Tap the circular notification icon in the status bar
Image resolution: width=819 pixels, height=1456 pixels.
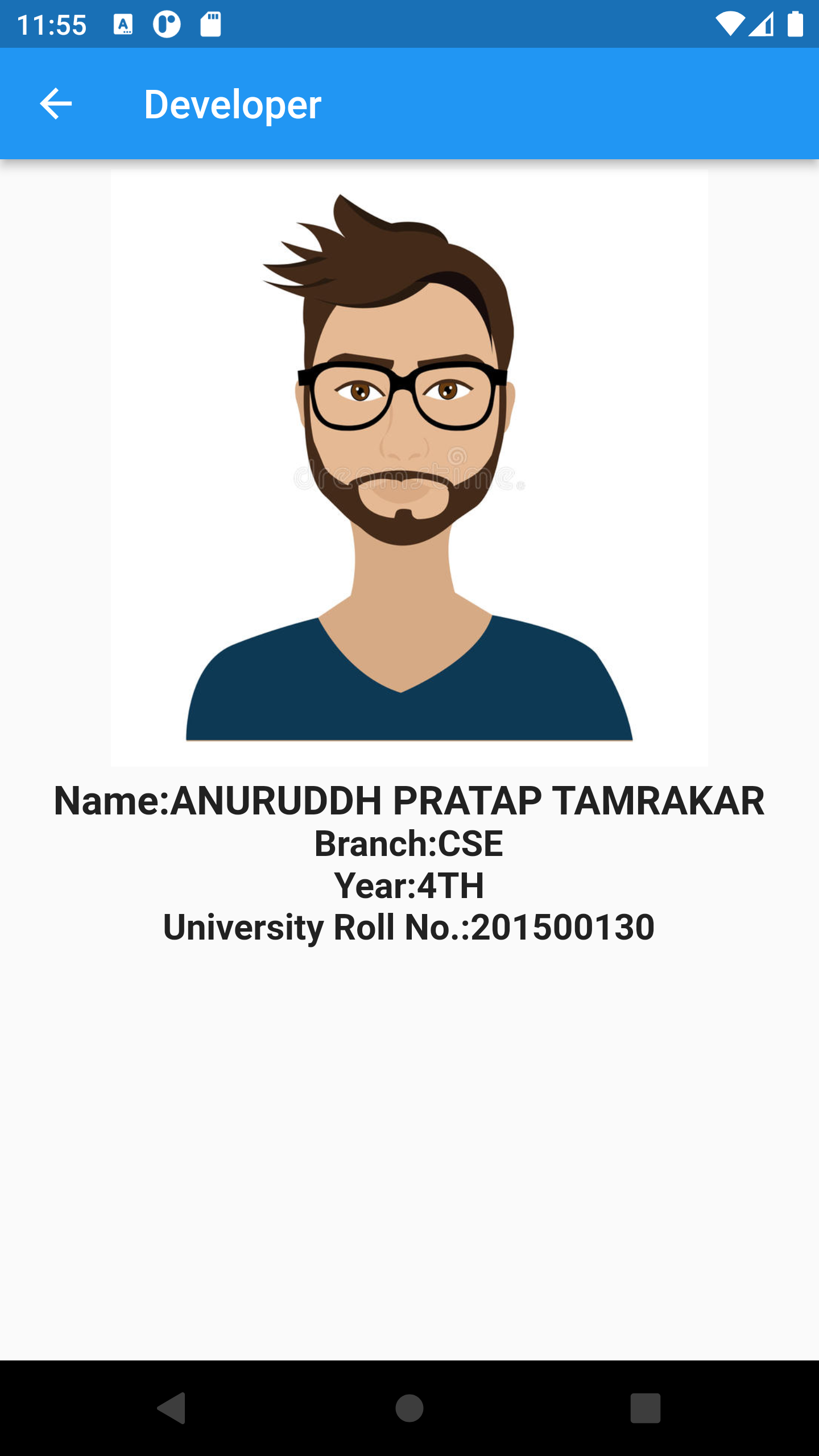coord(167,24)
